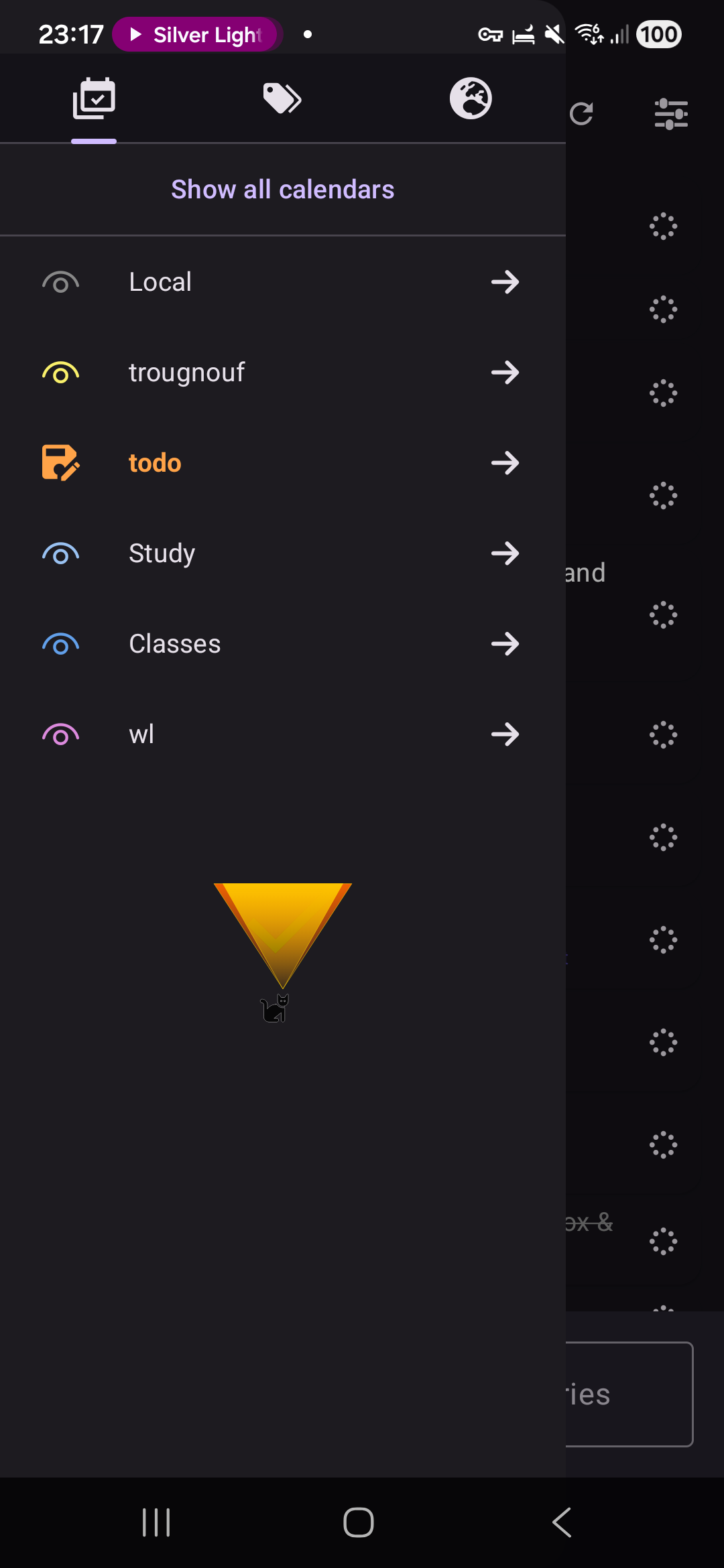Viewport: 724px width, 1568px height.
Task: Open the filter settings sliders icon
Action: (x=671, y=114)
